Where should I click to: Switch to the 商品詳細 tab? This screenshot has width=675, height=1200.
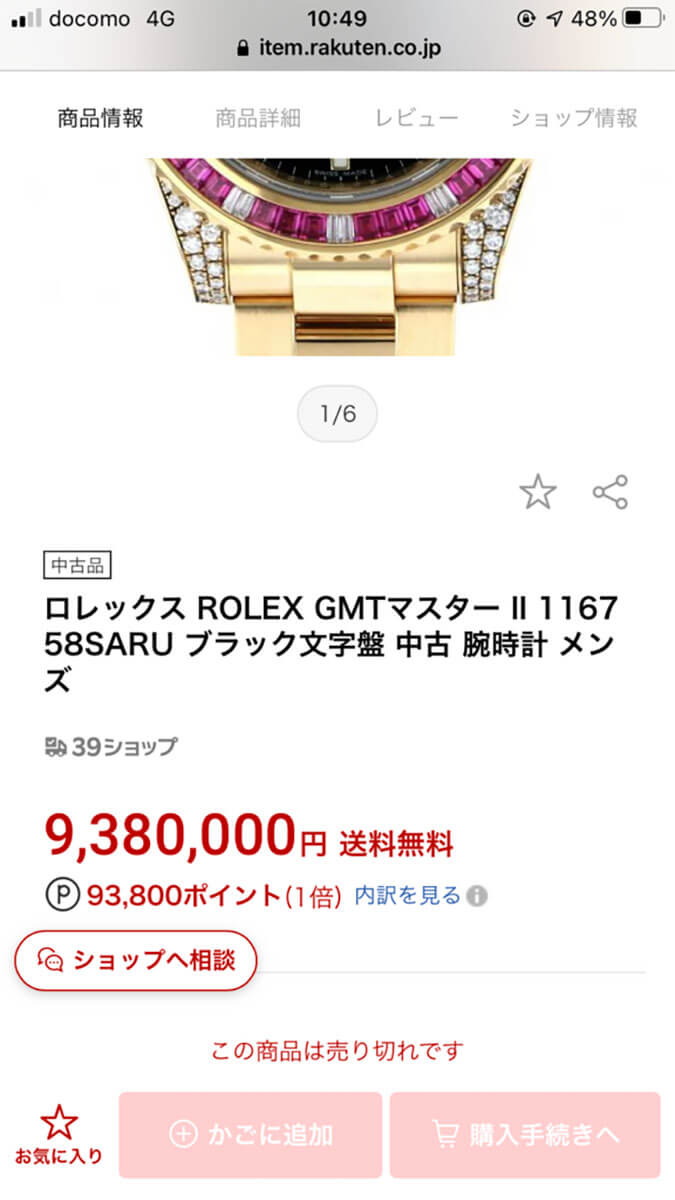[x=258, y=118]
